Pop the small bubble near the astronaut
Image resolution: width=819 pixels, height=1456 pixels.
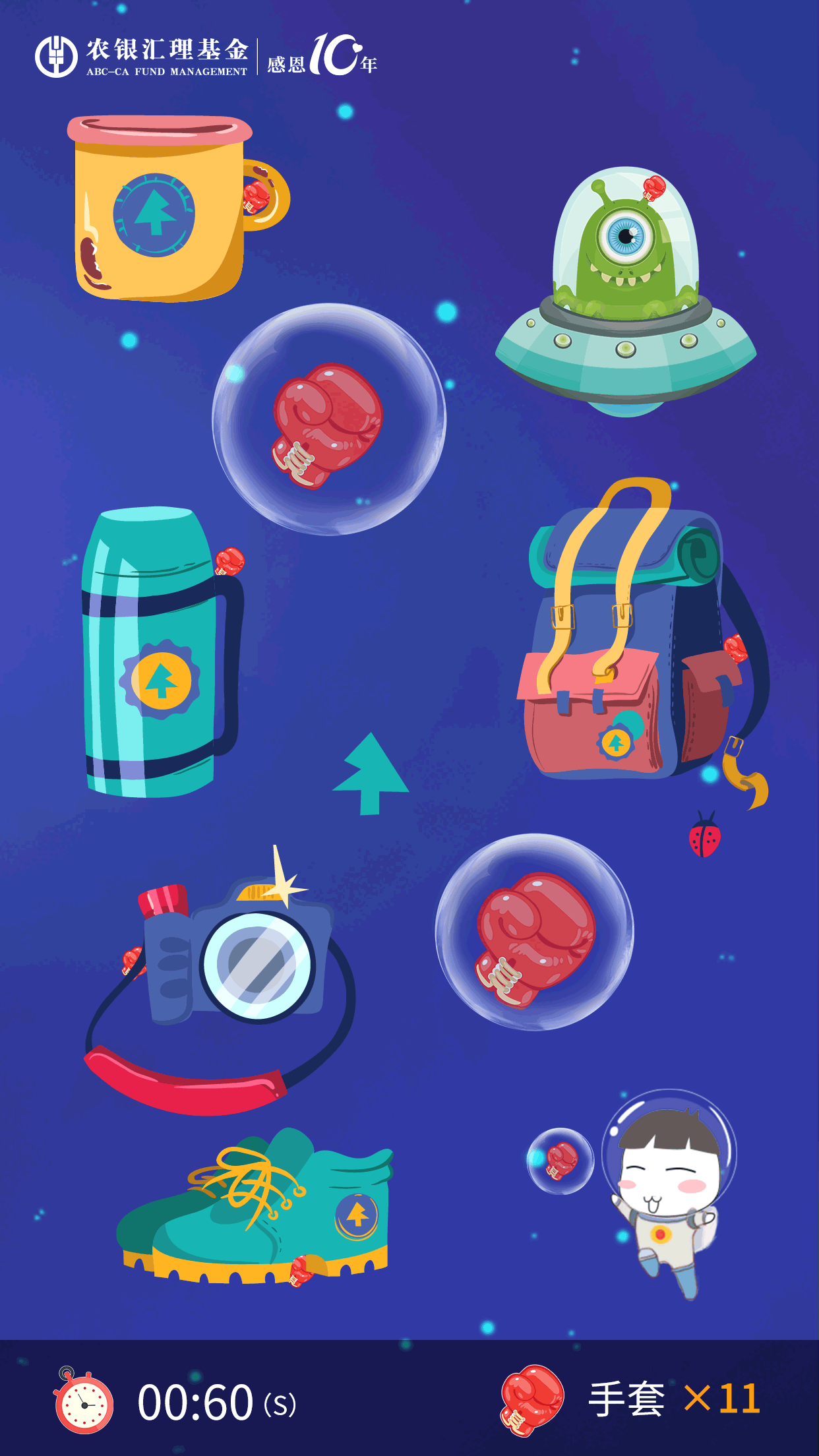point(561,1161)
